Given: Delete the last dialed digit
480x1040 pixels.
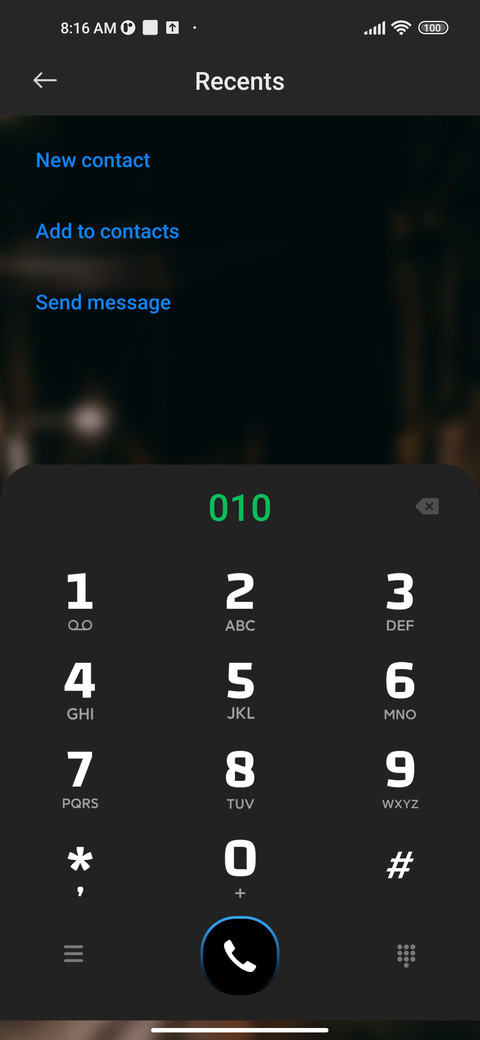Looking at the screenshot, I should [x=428, y=507].
